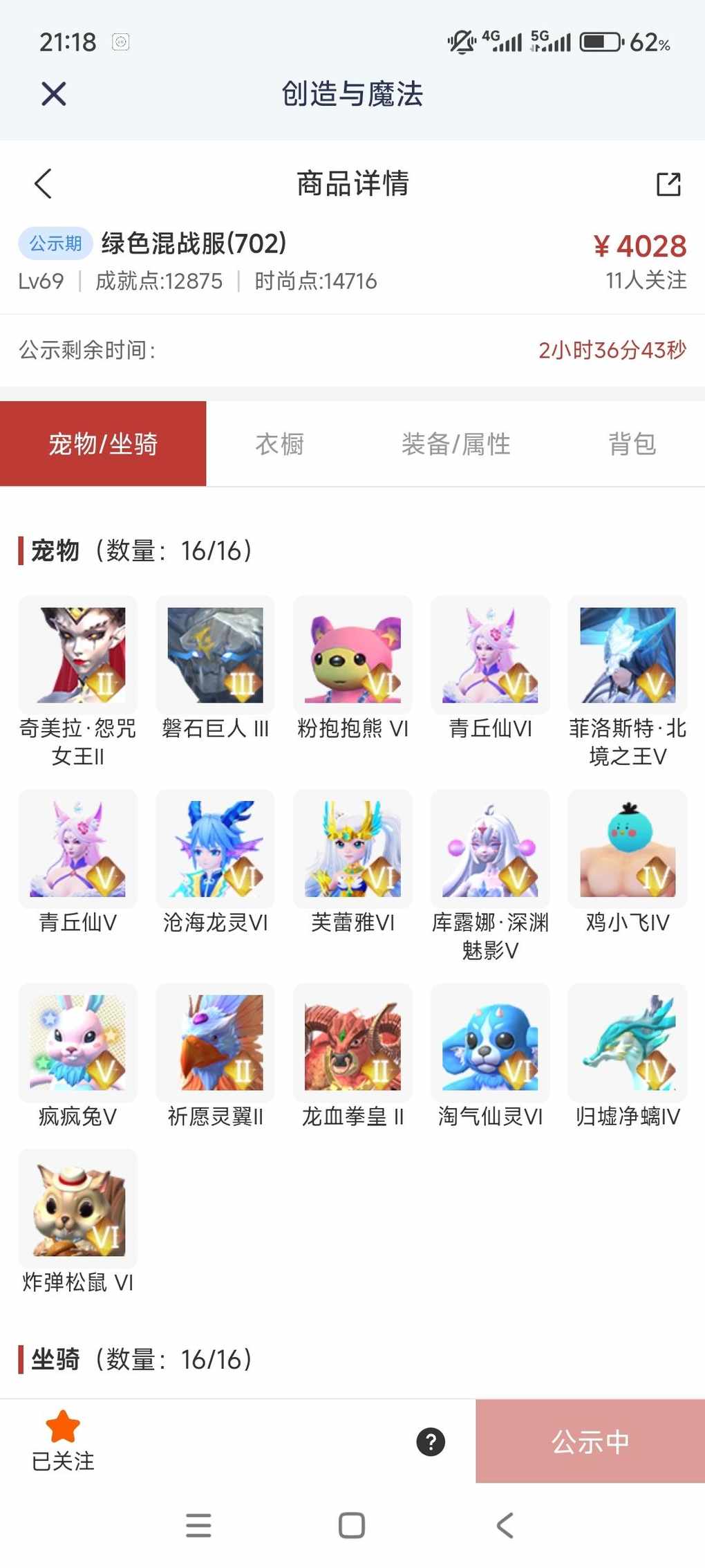
Task: Close the 创造与魔法 page
Action: click(53, 93)
